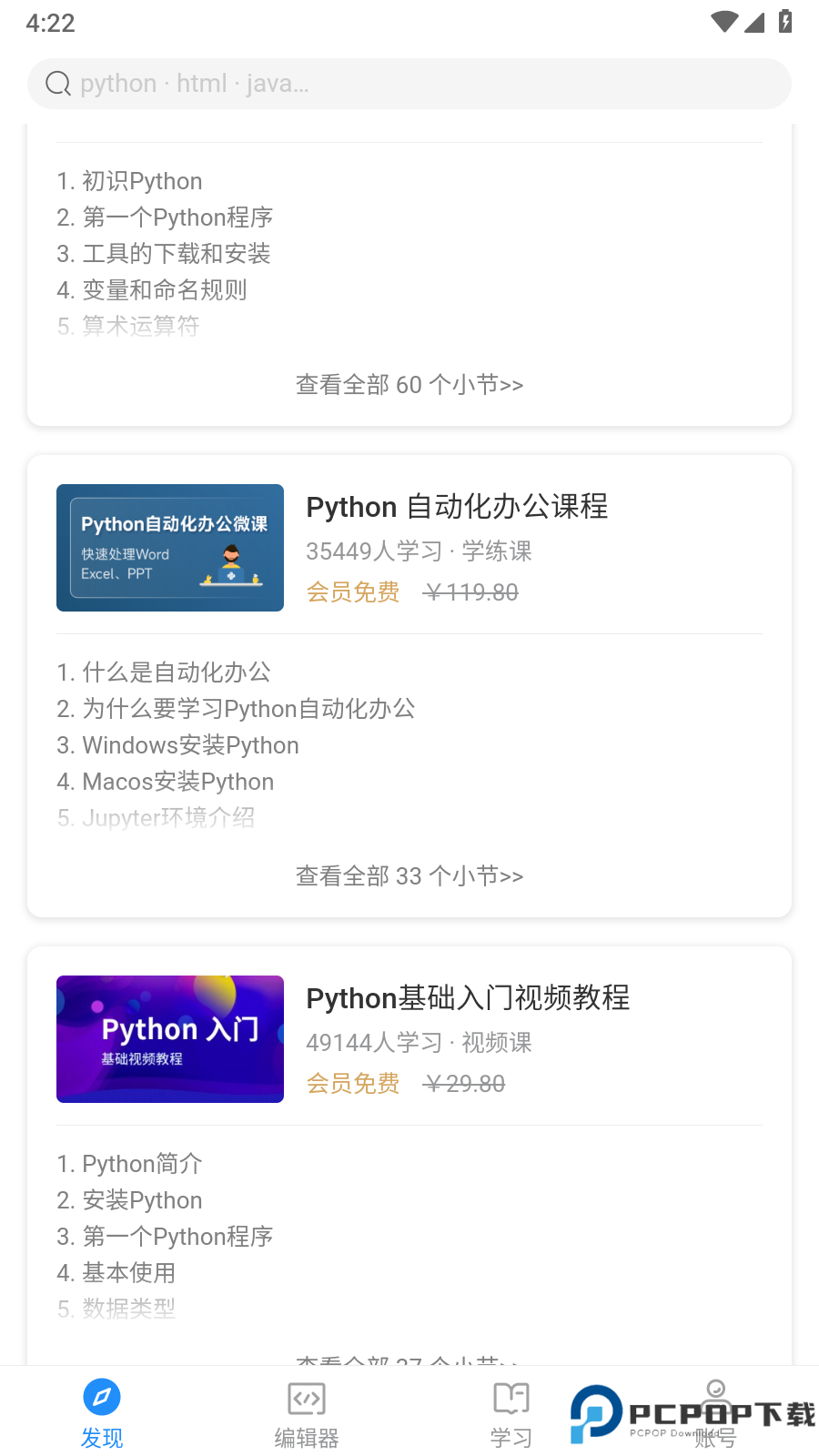Open the Python 自动化办公课程 title

[x=456, y=507]
